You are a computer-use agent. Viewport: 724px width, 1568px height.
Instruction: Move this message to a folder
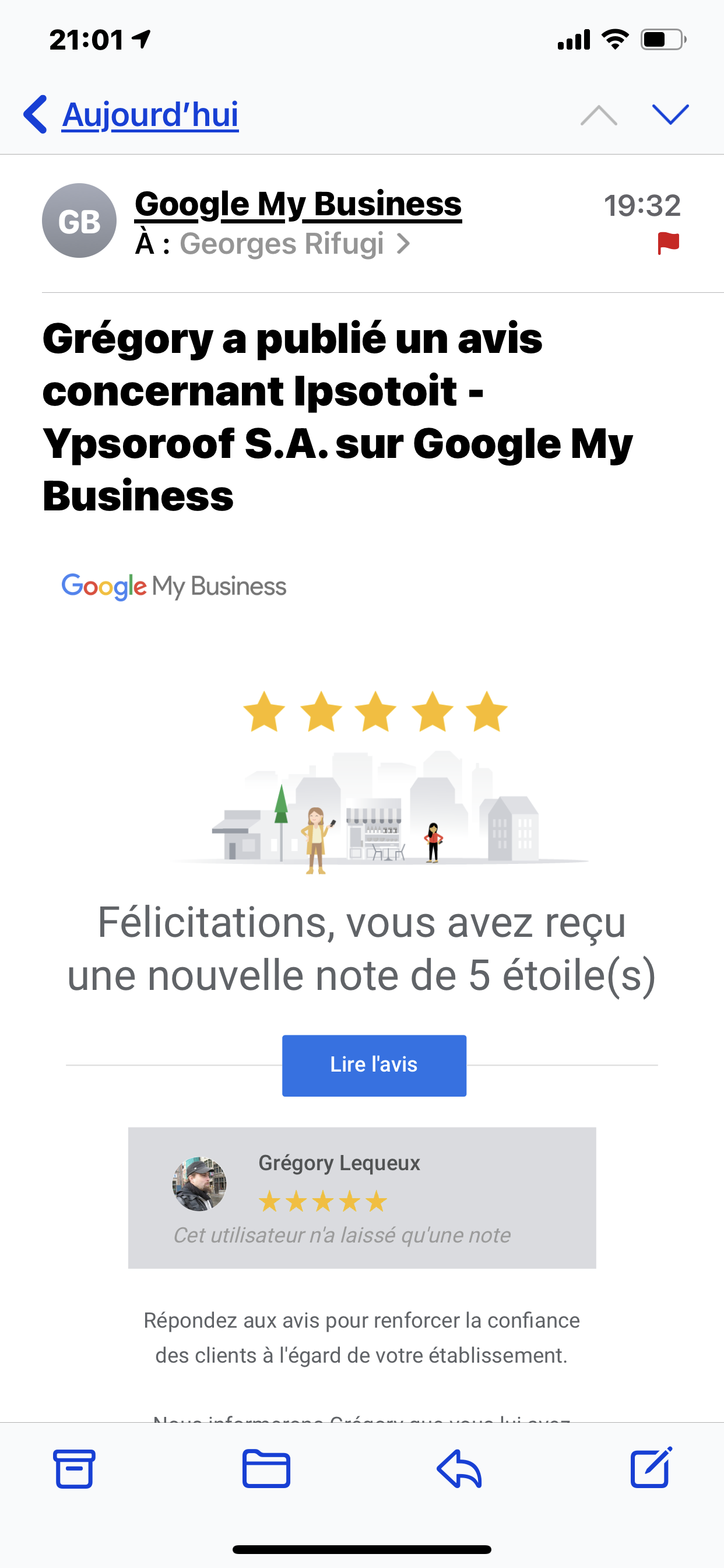click(x=266, y=1468)
